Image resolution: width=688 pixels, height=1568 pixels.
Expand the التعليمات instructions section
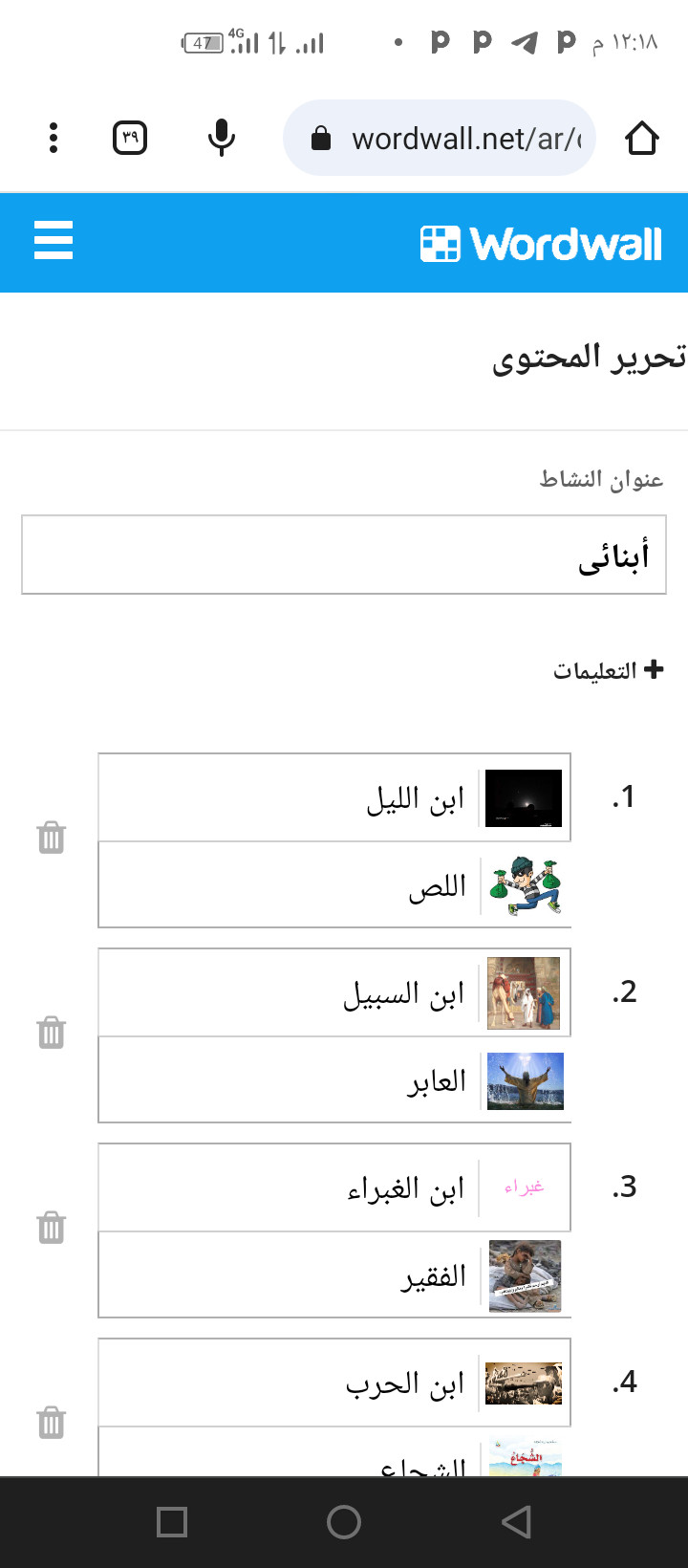coord(609,670)
